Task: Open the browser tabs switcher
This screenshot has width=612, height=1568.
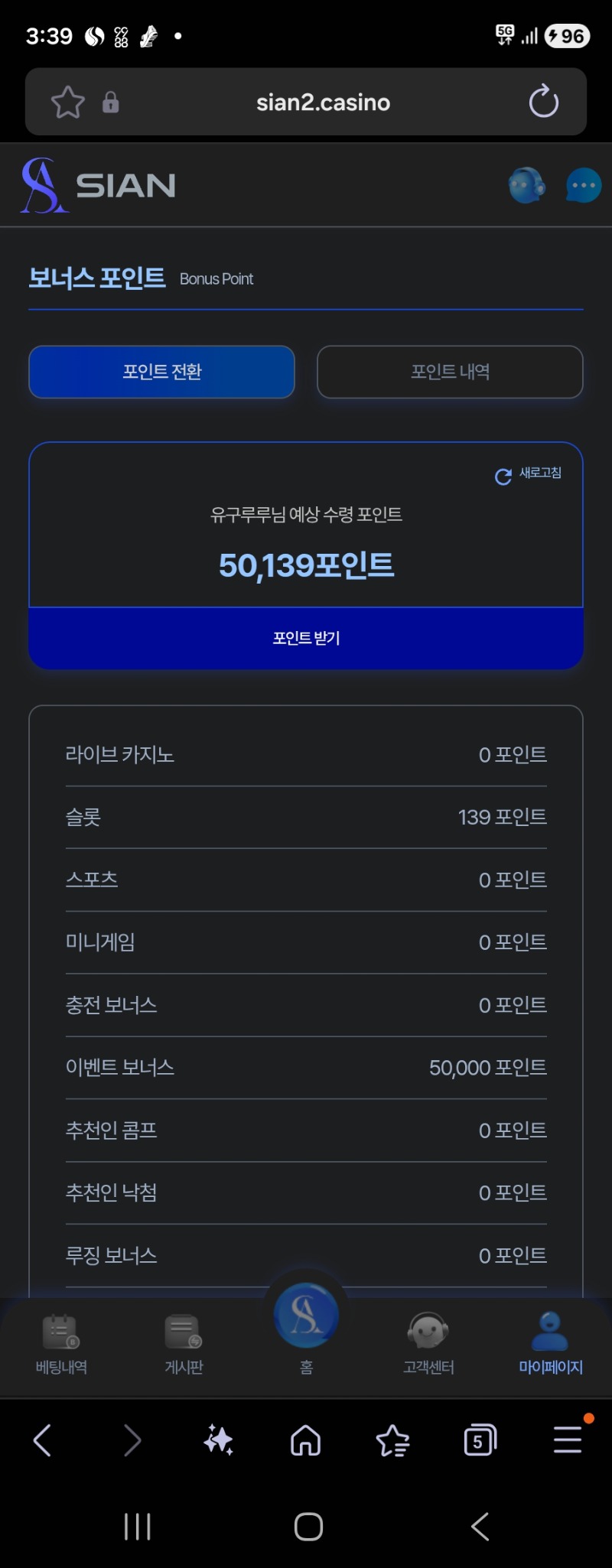Action: pos(480,1441)
